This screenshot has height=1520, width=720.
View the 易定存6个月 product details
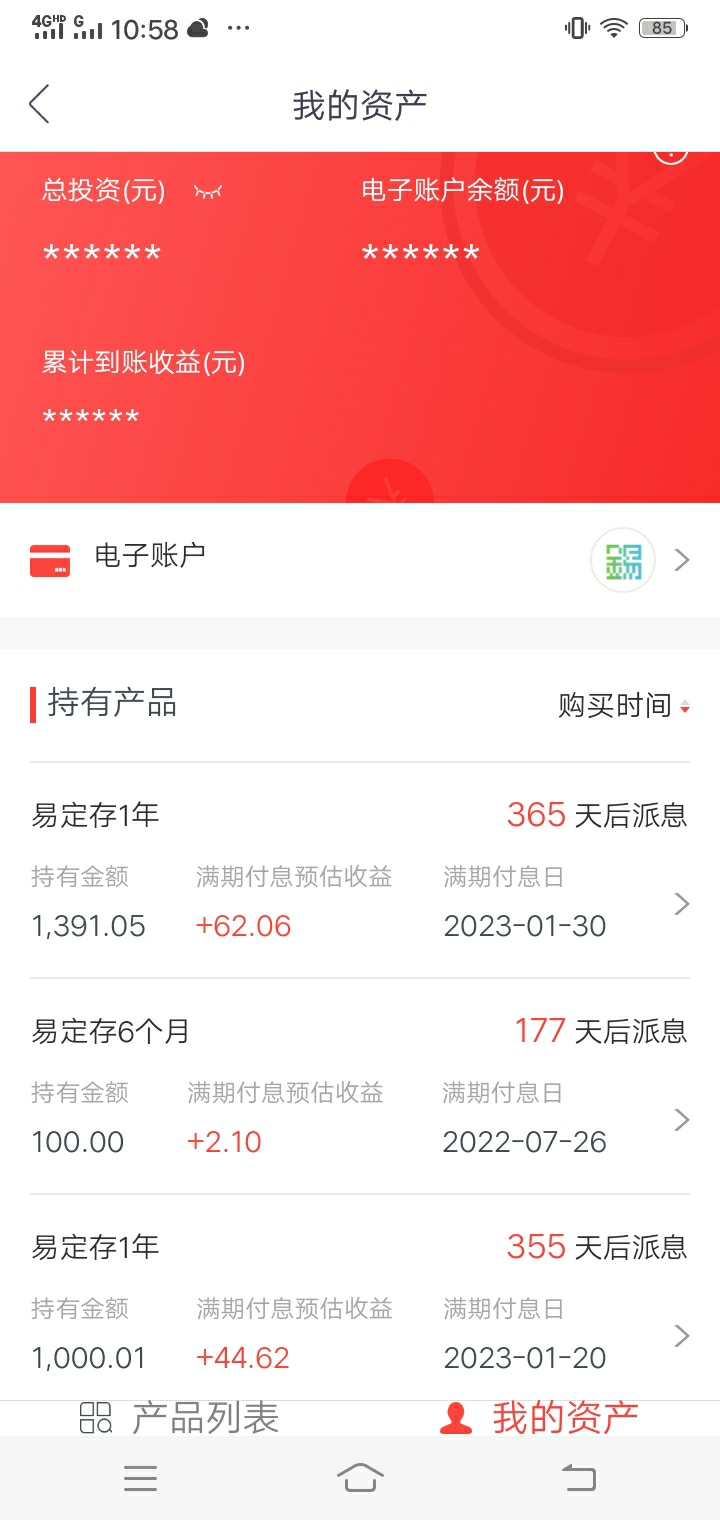tap(360, 1086)
